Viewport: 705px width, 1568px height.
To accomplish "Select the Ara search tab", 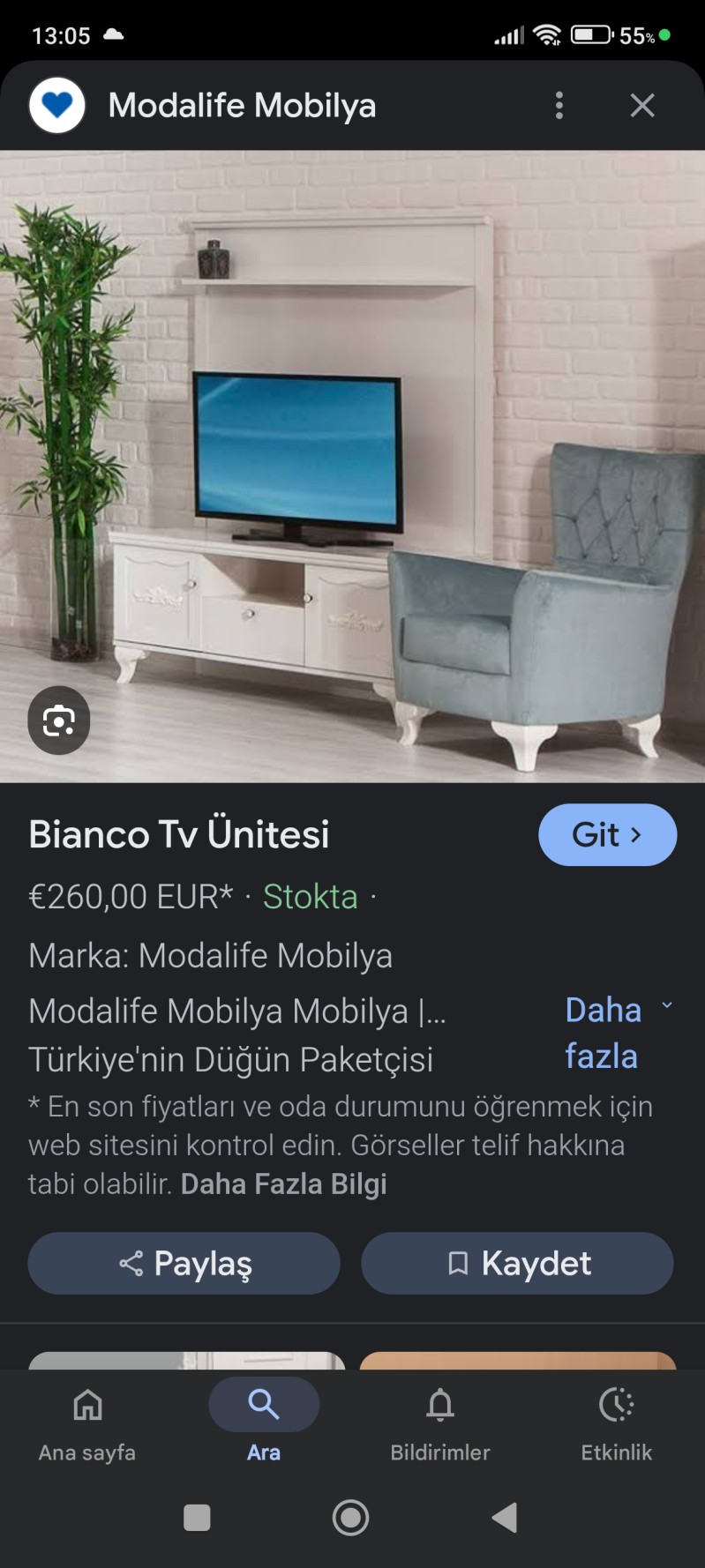I will (263, 1421).
